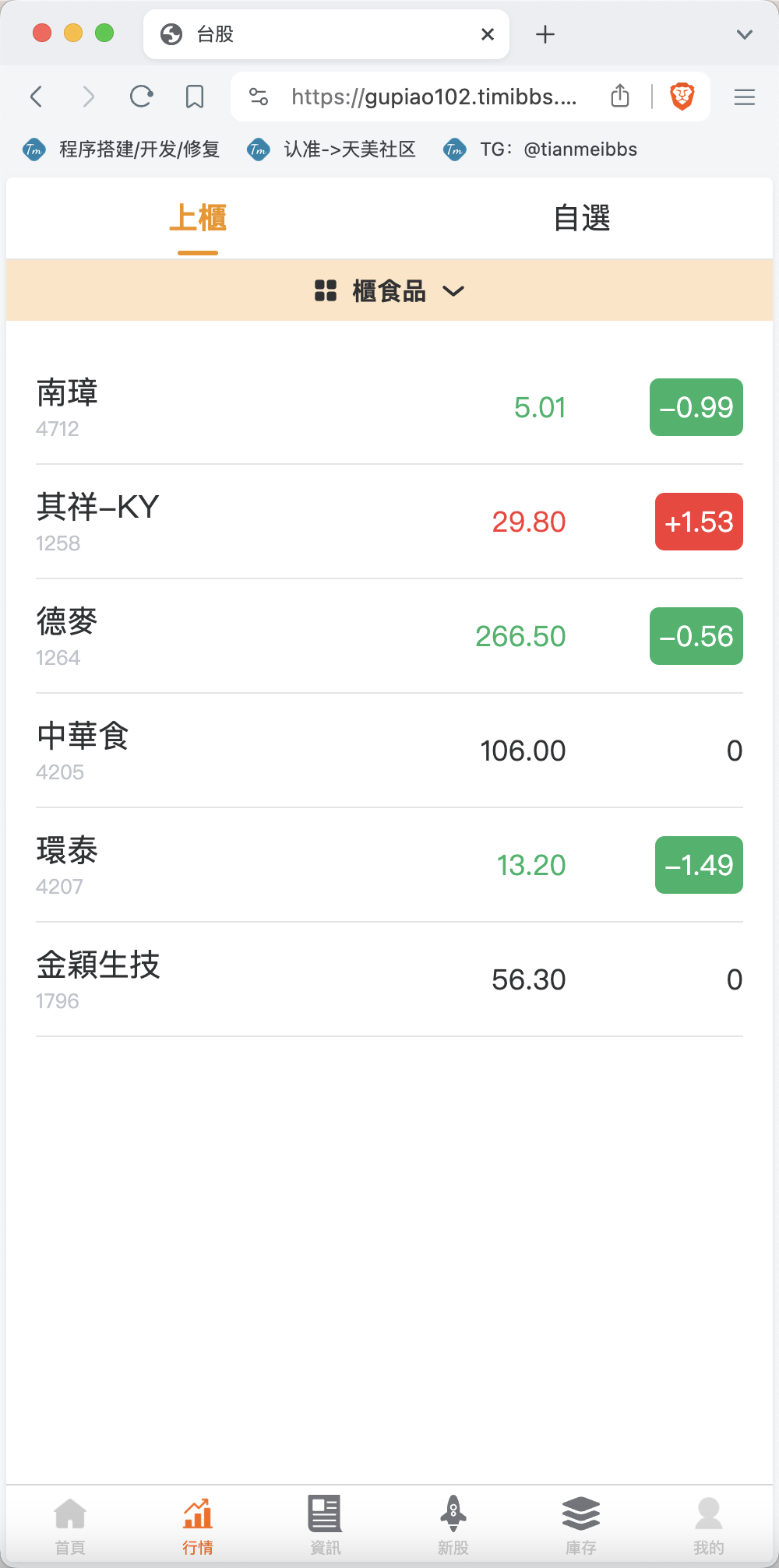Open the 南璋 4712 stock row
Screen dimensions: 779x1568
389,407
